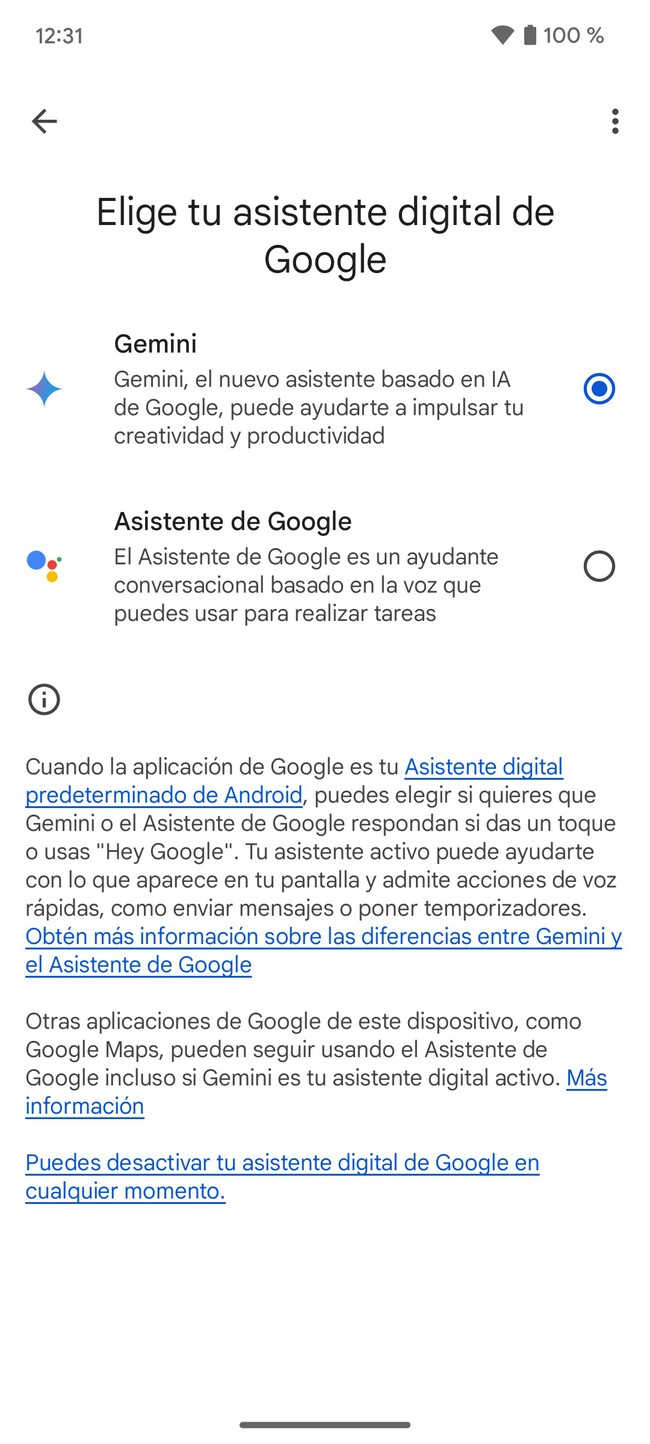Open the three-dot overflow menu
The width and height of the screenshot is (650, 1444).
[614, 122]
